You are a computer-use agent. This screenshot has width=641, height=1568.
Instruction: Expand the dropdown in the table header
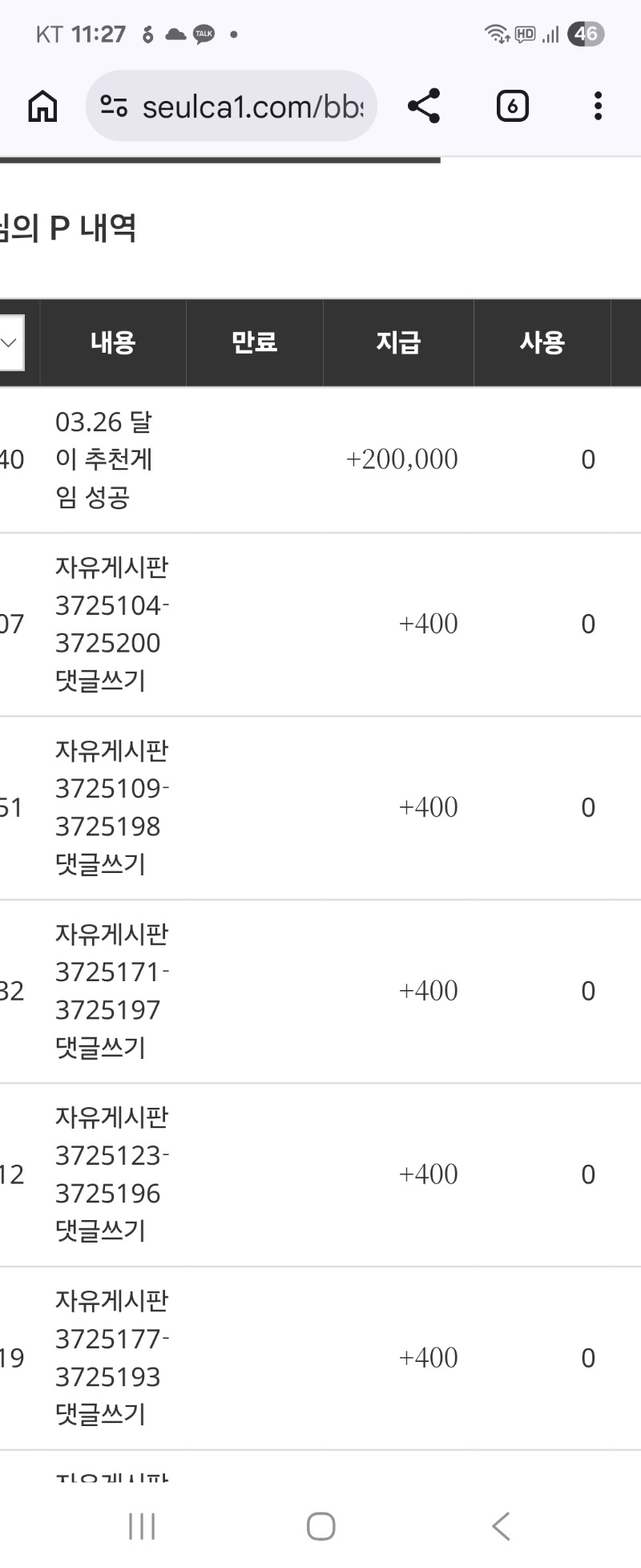(x=10, y=343)
